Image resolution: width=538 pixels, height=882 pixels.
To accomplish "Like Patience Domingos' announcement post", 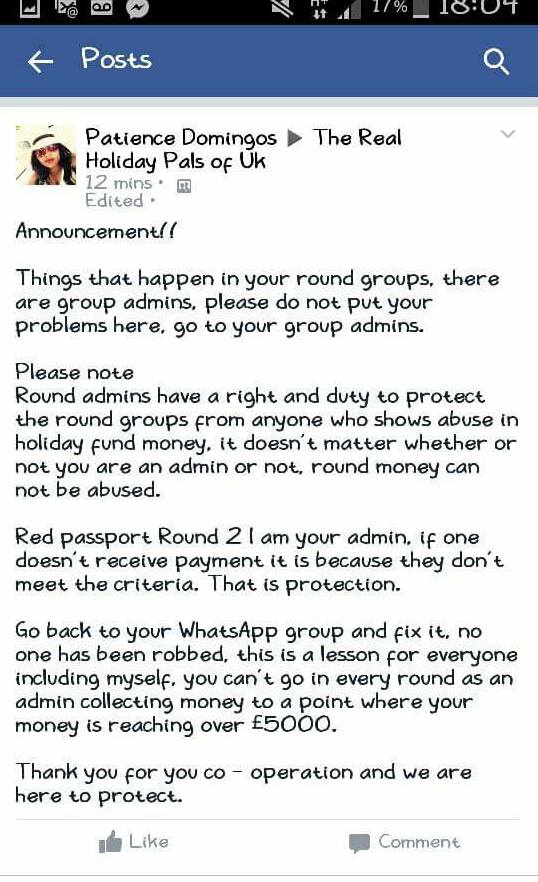I will [x=134, y=842].
